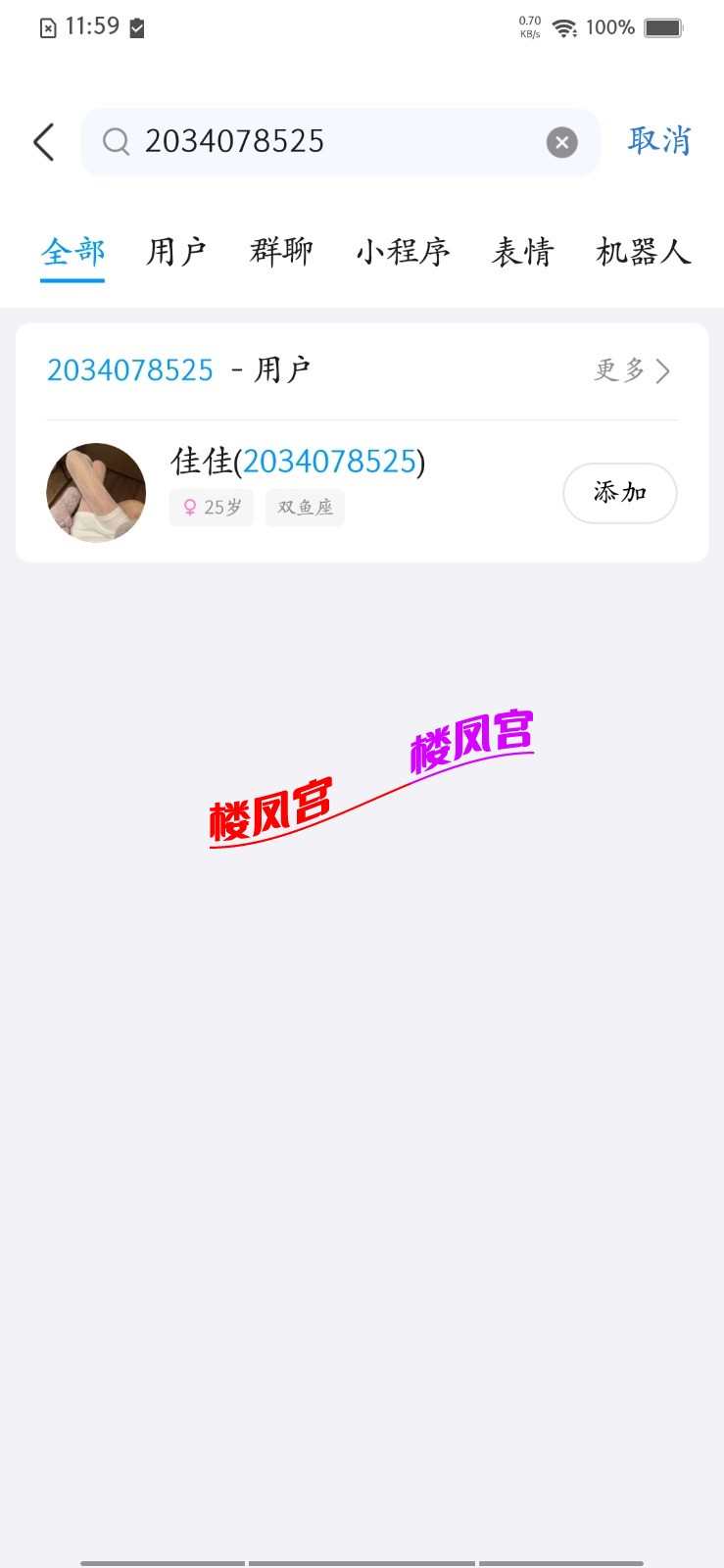
Task: Switch to the 用户 tab
Action: pos(176,252)
